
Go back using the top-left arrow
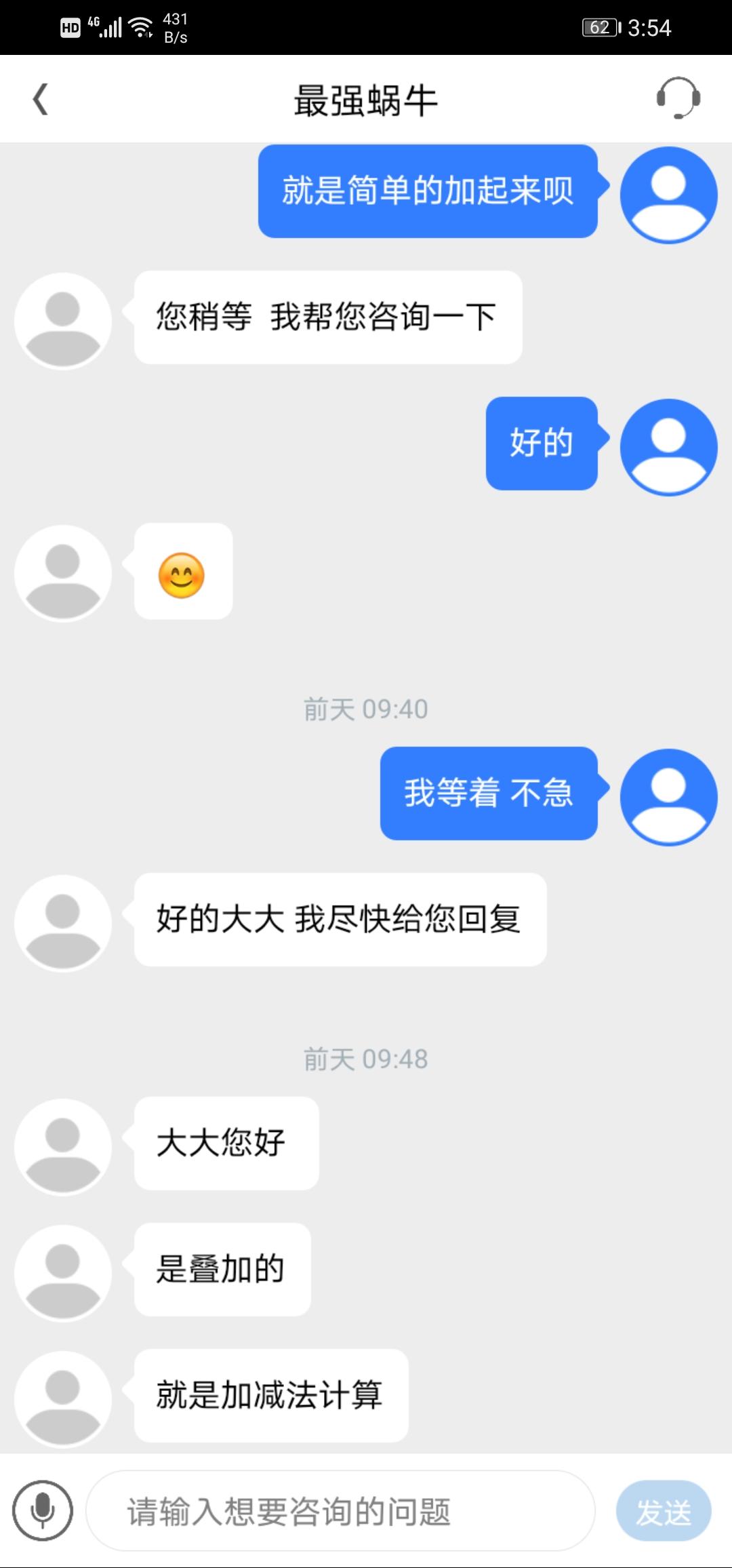tap(41, 100)
